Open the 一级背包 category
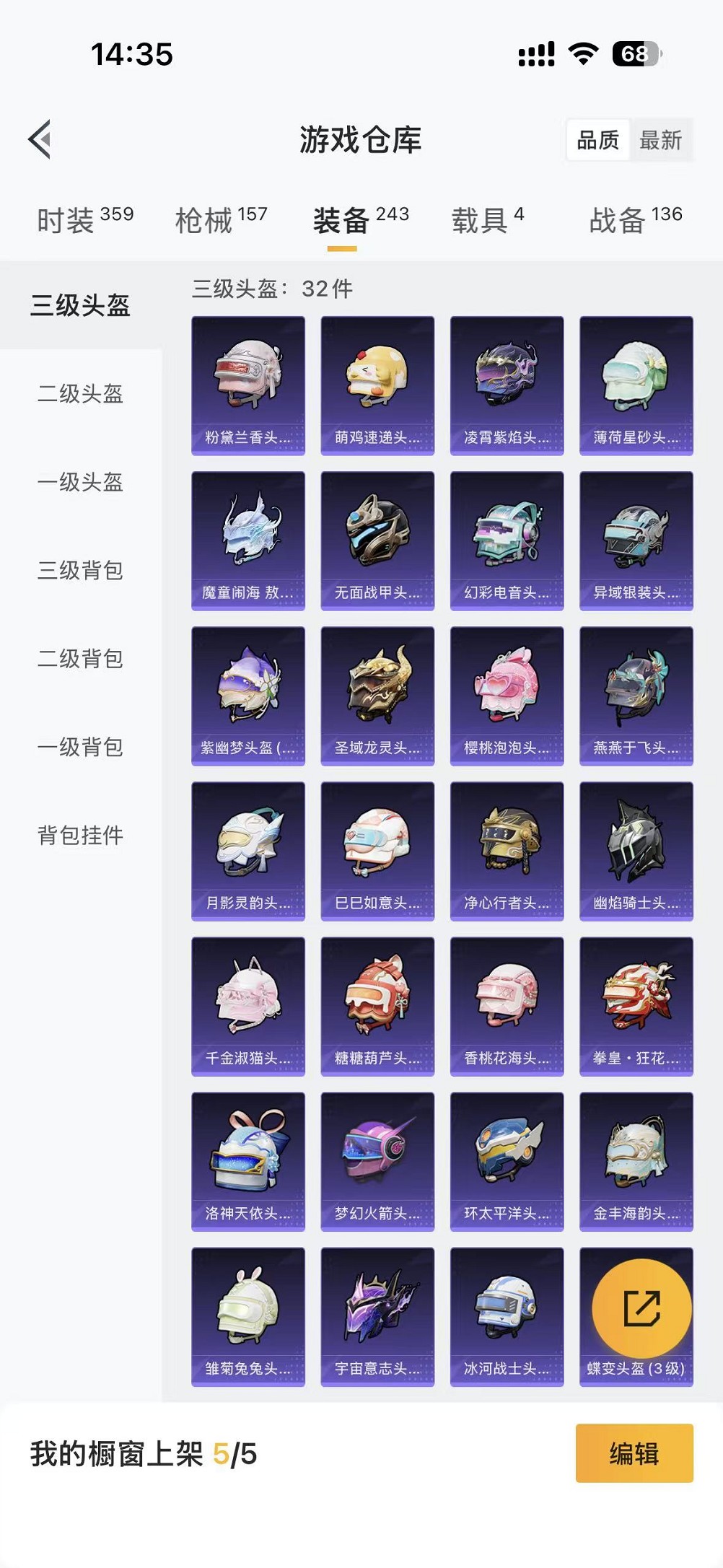Image resolution: width=723 pixels, height=1568 pixels. pyautogui.click(x=80, y=747)
